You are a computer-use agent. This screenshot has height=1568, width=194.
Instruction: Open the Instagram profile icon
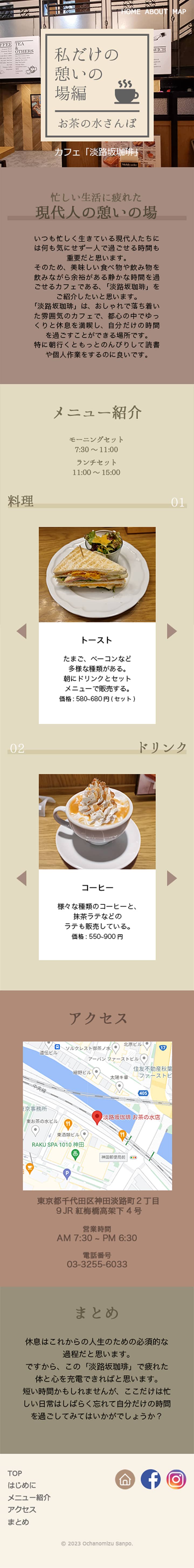(176, 1479)
